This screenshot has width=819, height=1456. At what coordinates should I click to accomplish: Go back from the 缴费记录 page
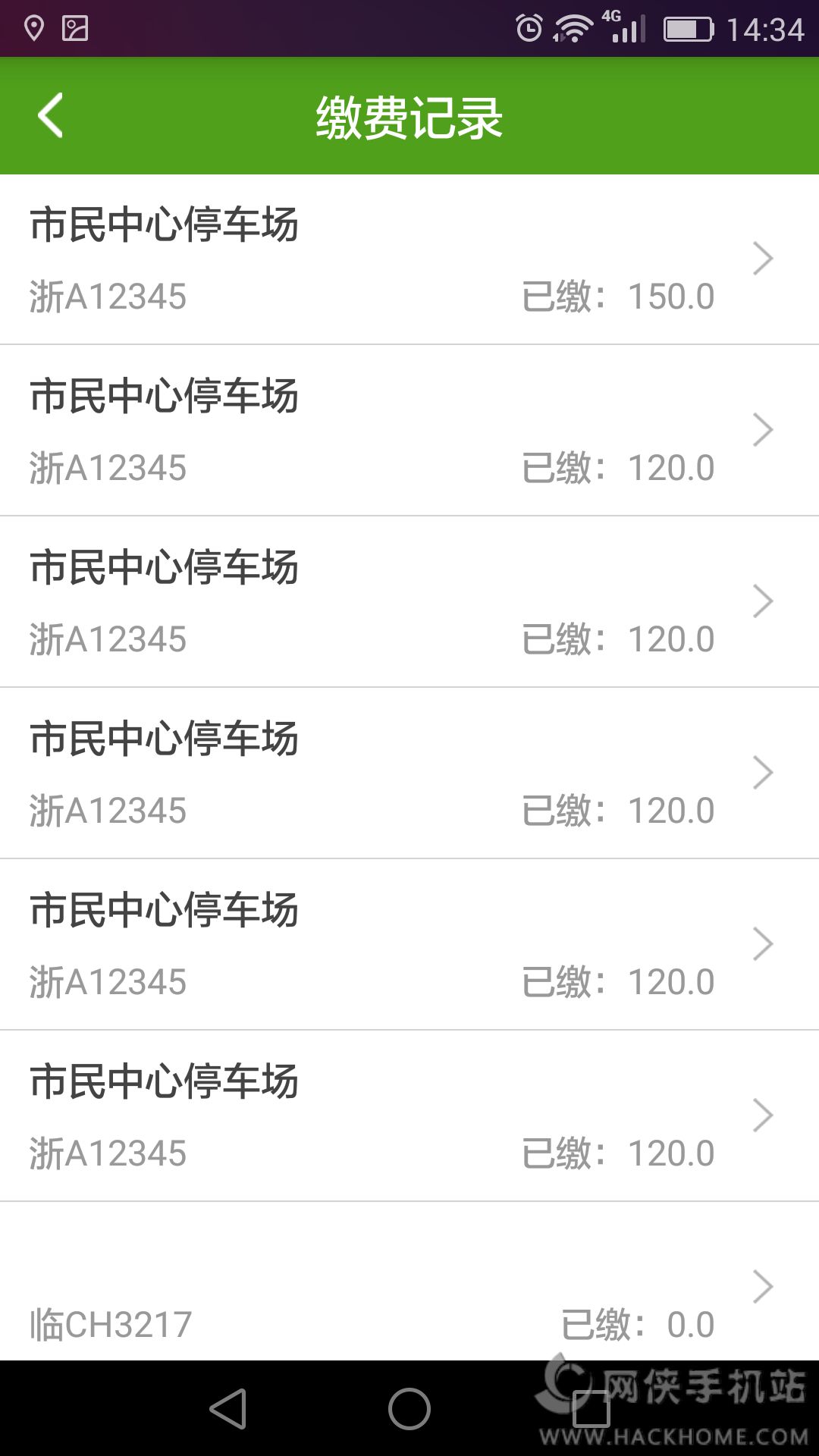50,116
